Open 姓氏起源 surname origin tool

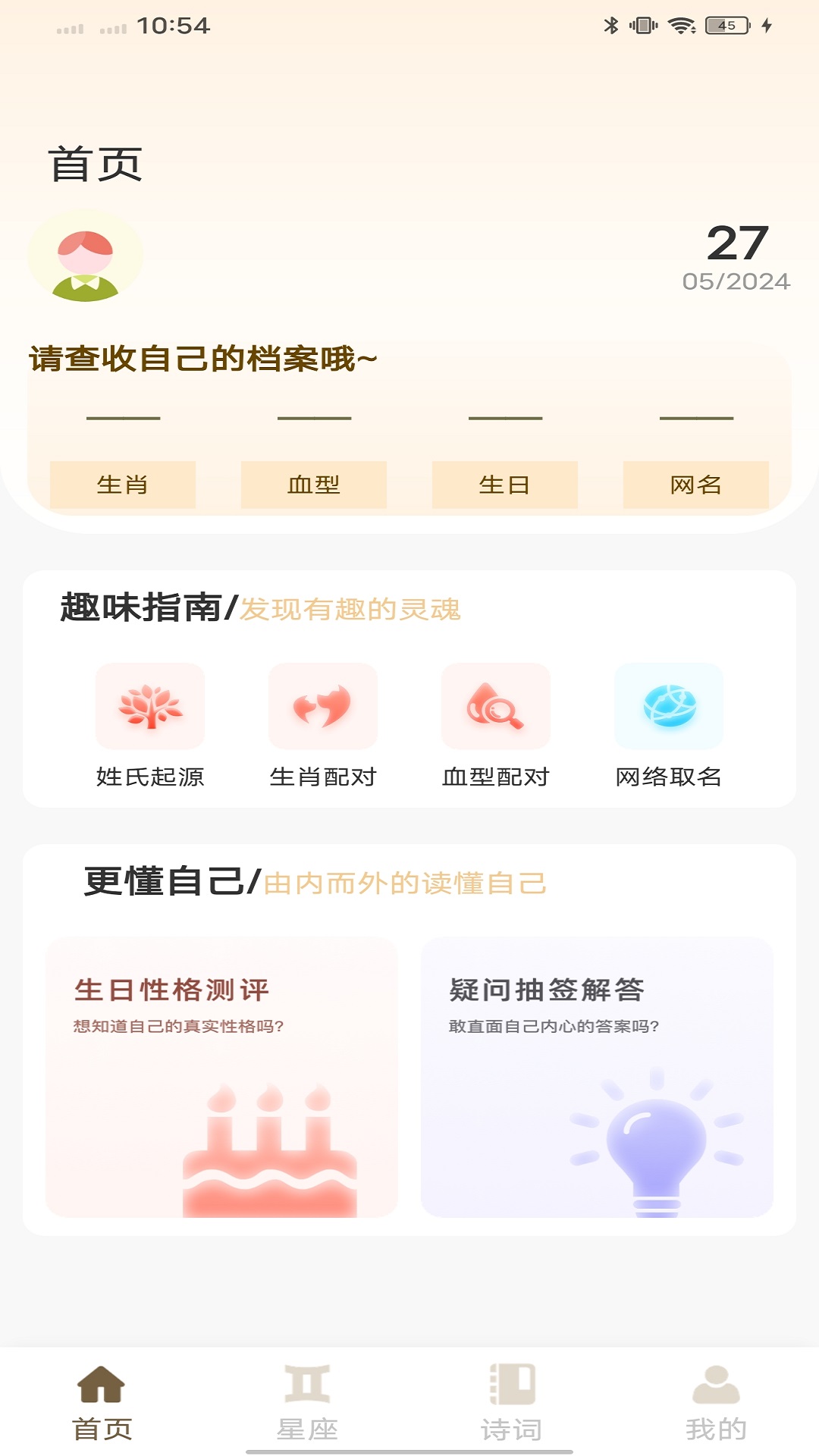150,726
